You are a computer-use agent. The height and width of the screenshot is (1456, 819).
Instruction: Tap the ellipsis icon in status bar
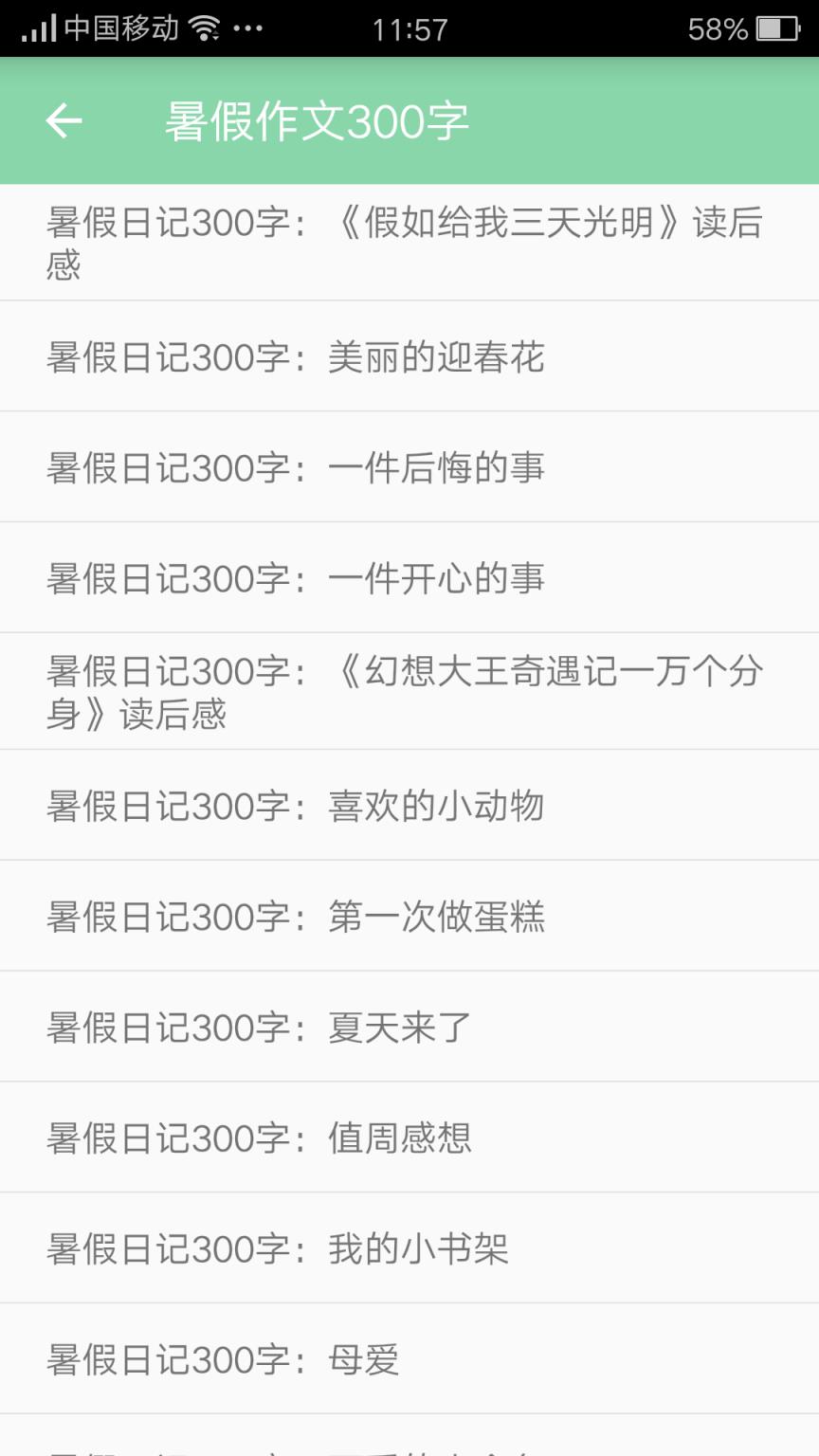coord(248,28)
